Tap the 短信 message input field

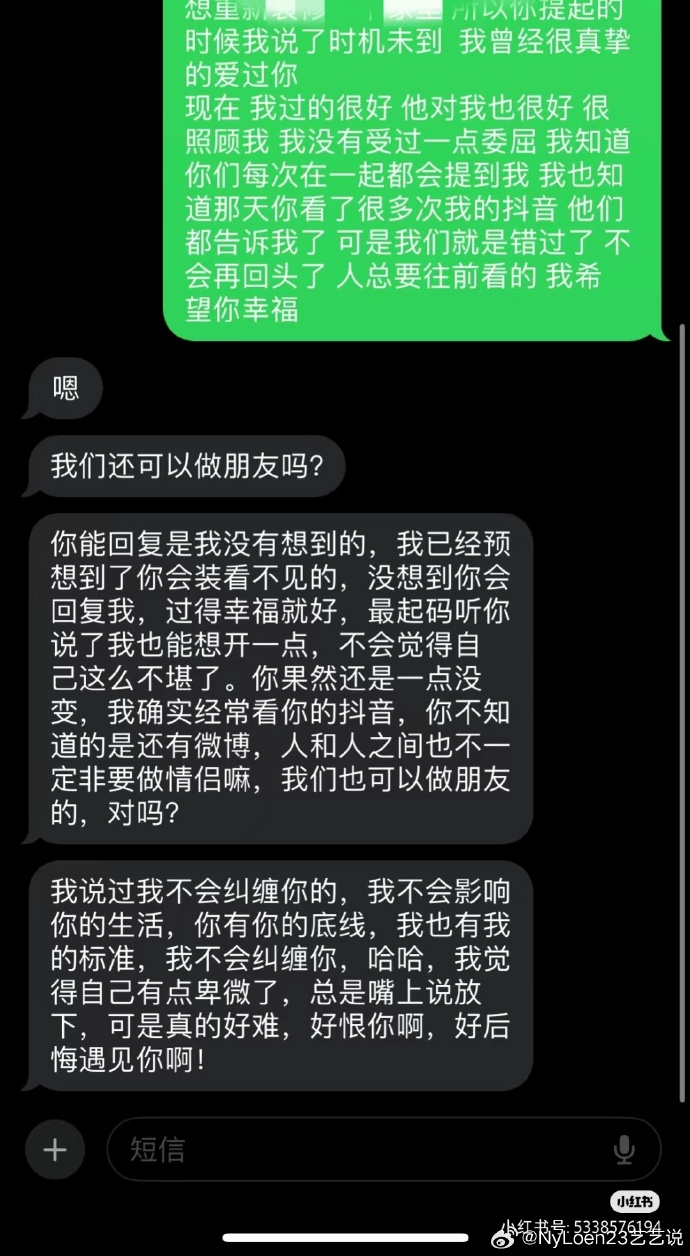(360, 1150)
